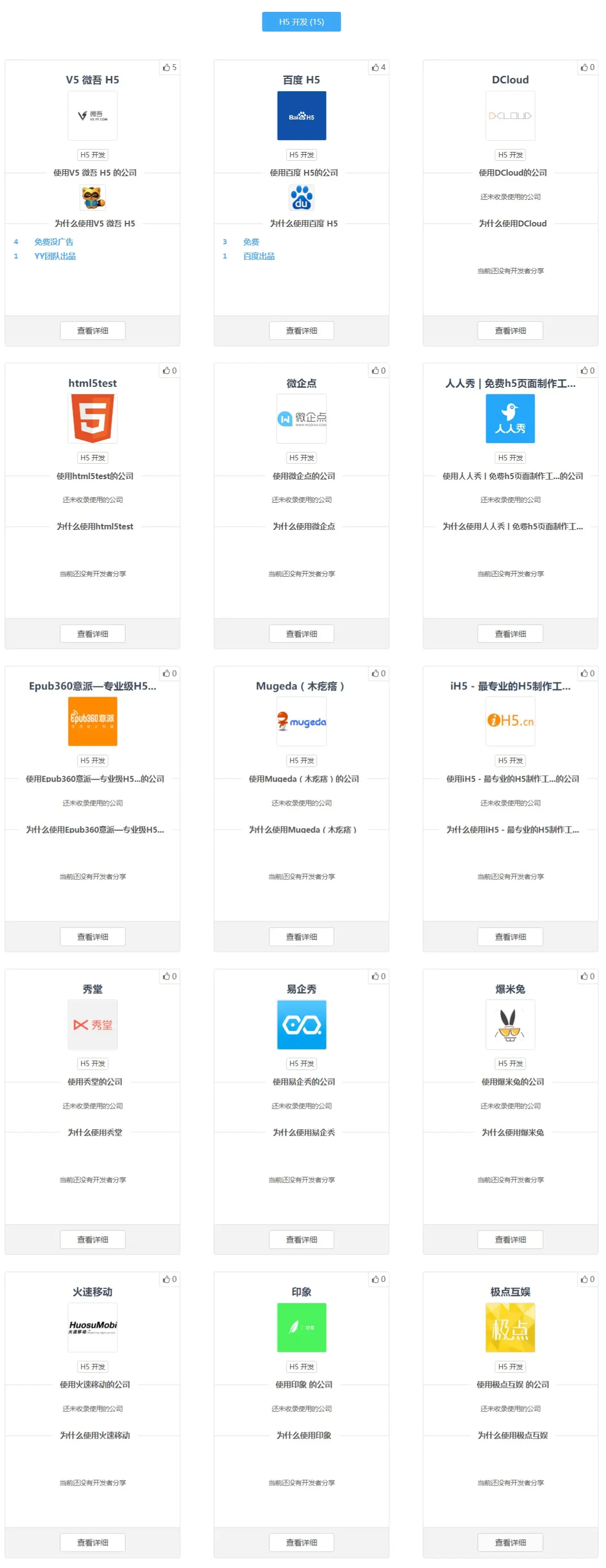
Task: Open the YY团队出品 reason link
Action: 55,256
